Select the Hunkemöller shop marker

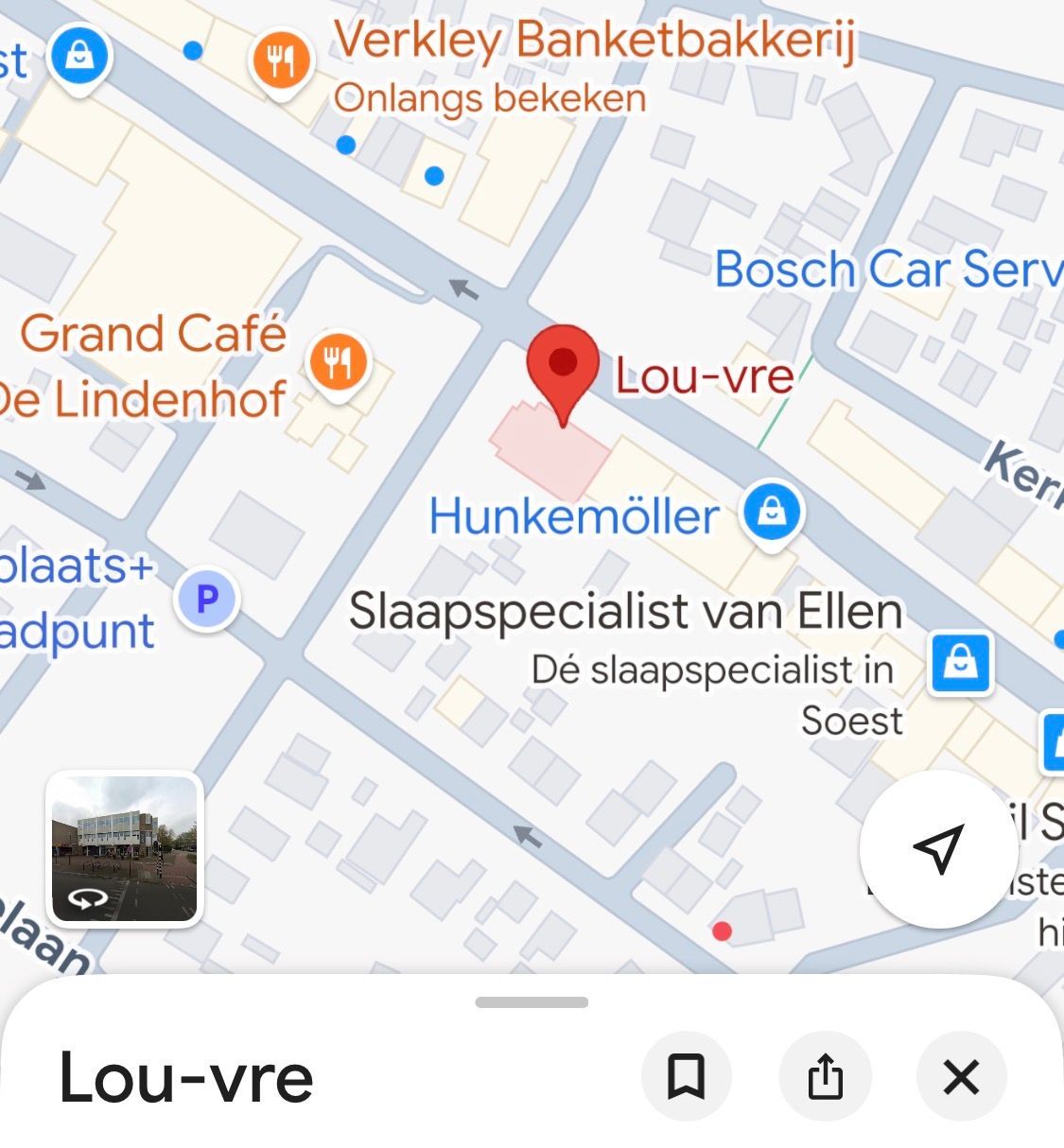[772, 513]
